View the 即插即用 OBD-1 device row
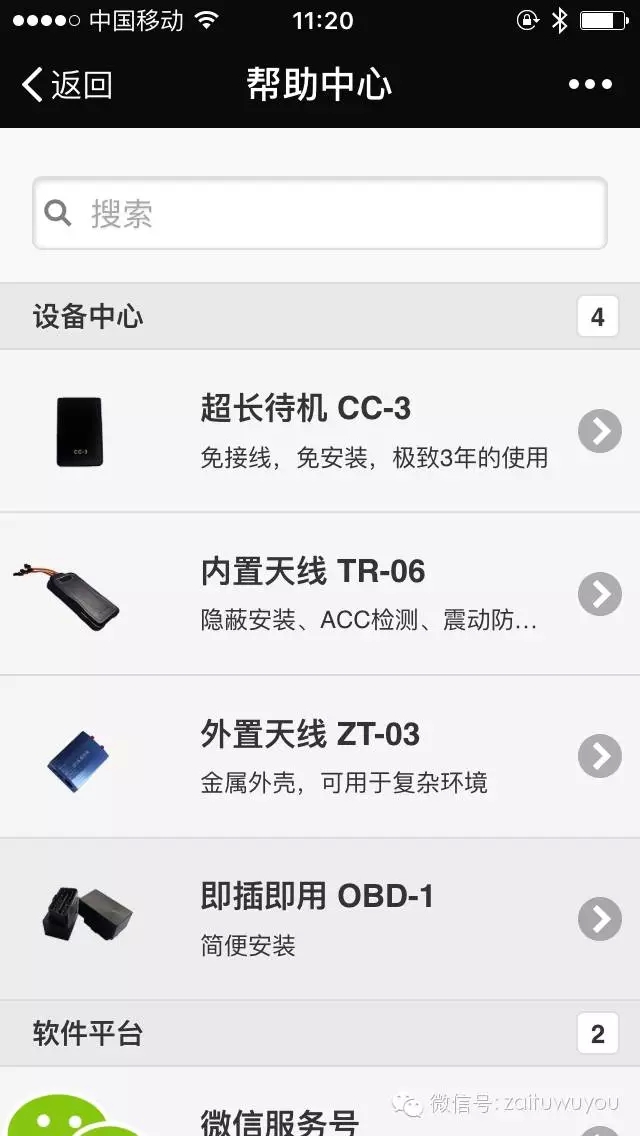The image size is (640, 1136). 320,919
